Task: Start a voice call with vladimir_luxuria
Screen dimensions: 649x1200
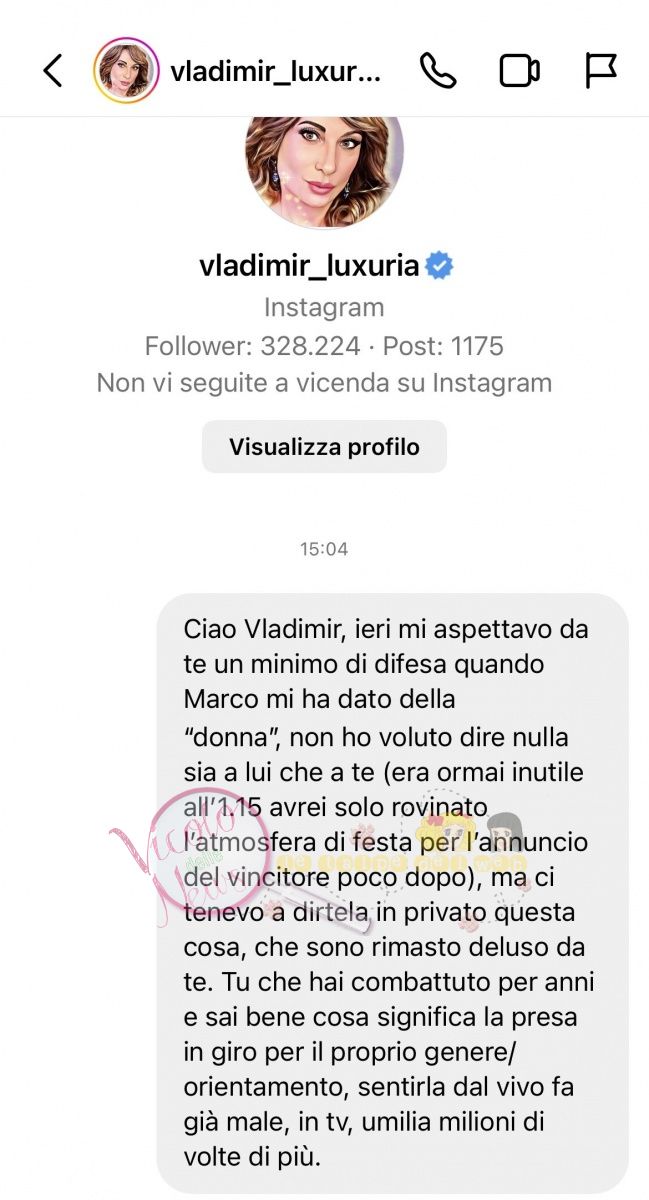Action: (438, 71)
